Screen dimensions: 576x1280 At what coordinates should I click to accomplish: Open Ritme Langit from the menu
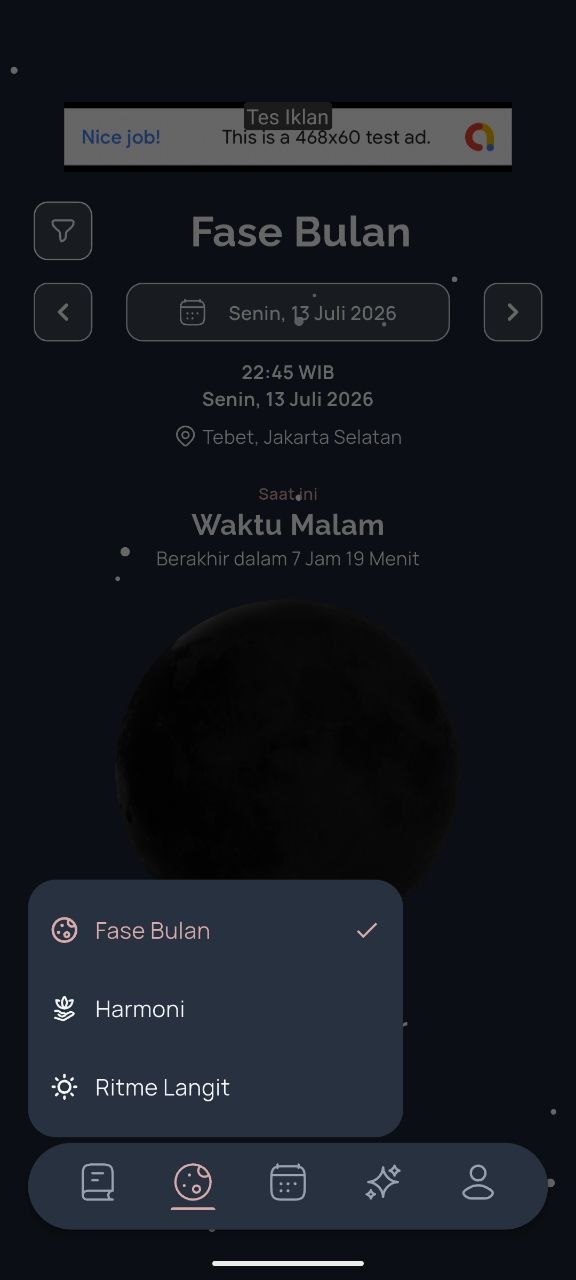(215, 1087)
